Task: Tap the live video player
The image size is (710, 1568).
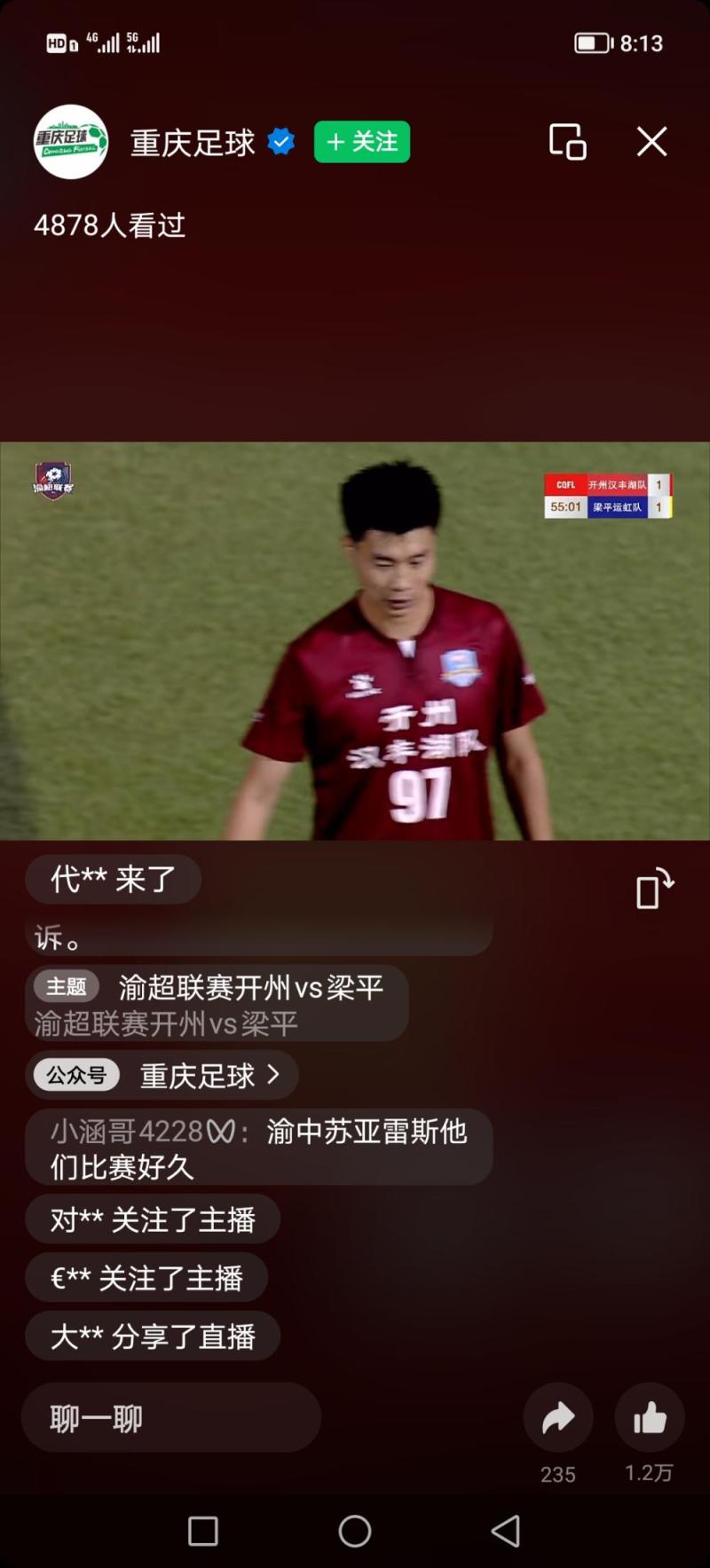Action: [355, 640]
